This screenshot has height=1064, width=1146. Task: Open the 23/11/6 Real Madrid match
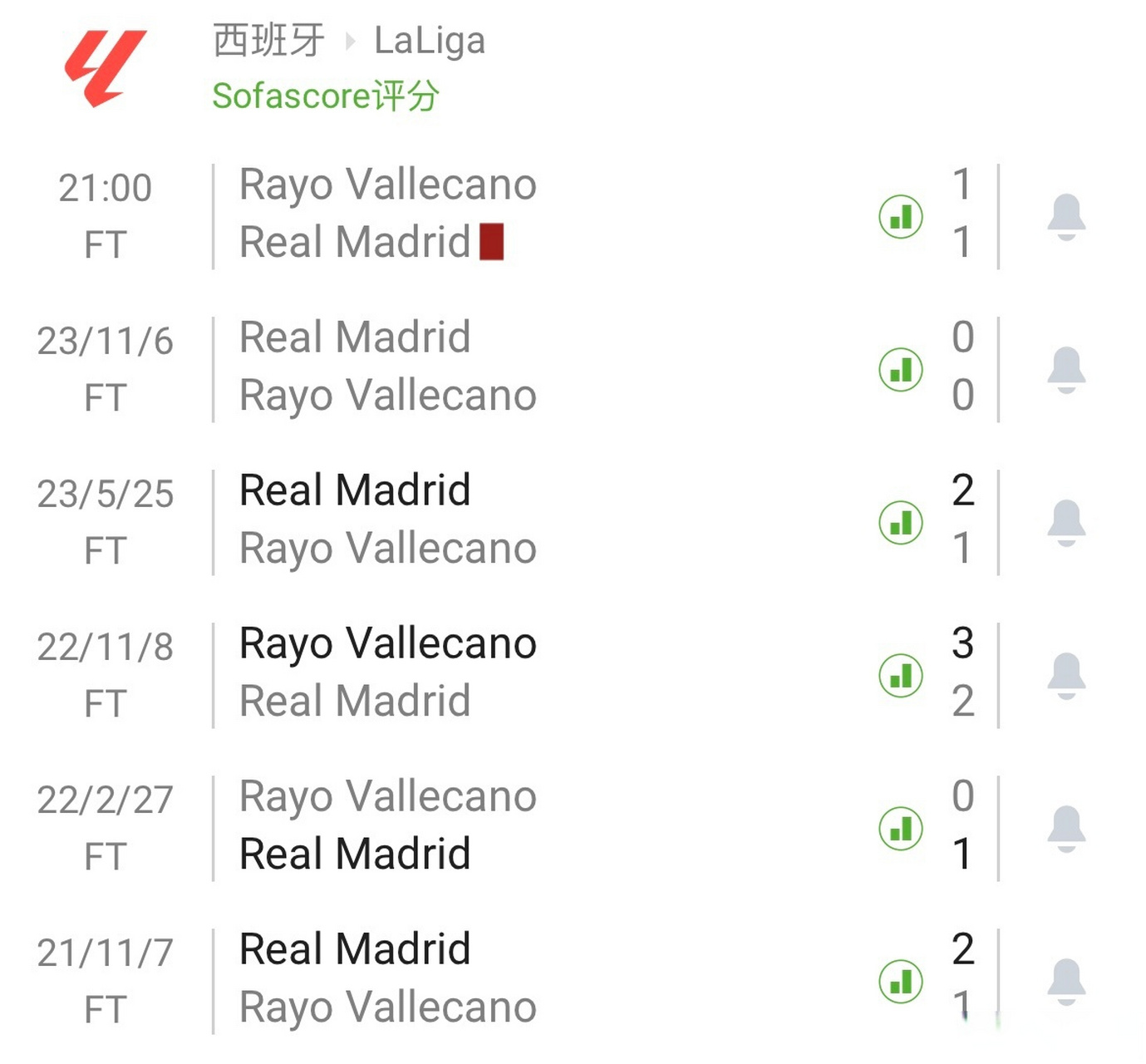click(387, 367)
